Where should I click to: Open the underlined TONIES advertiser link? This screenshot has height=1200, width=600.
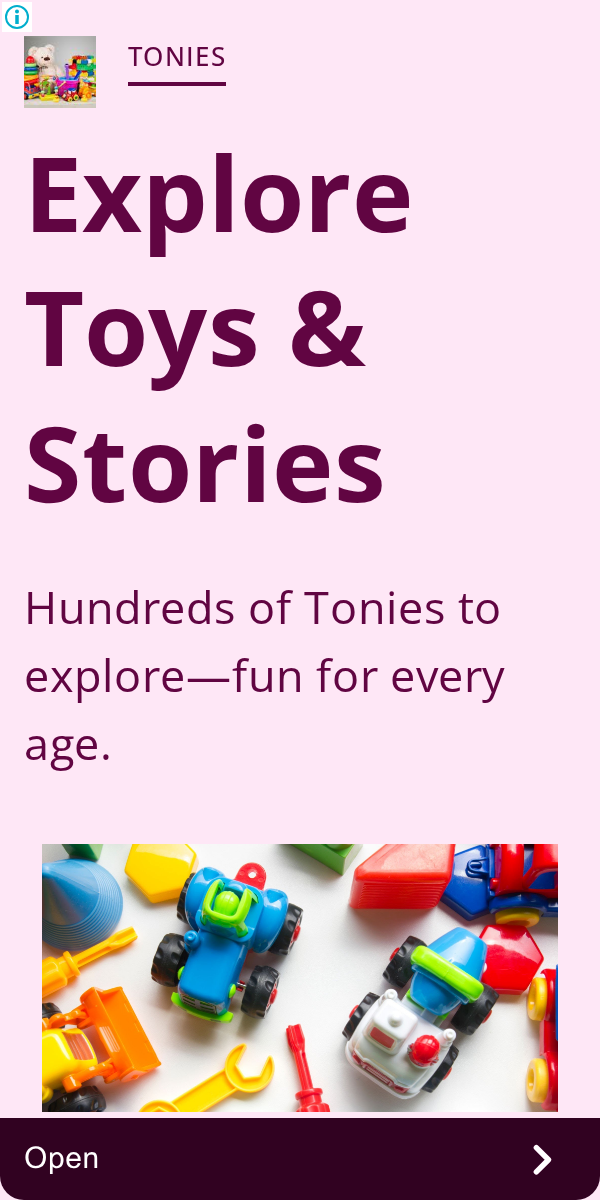(x=177, y=59)
